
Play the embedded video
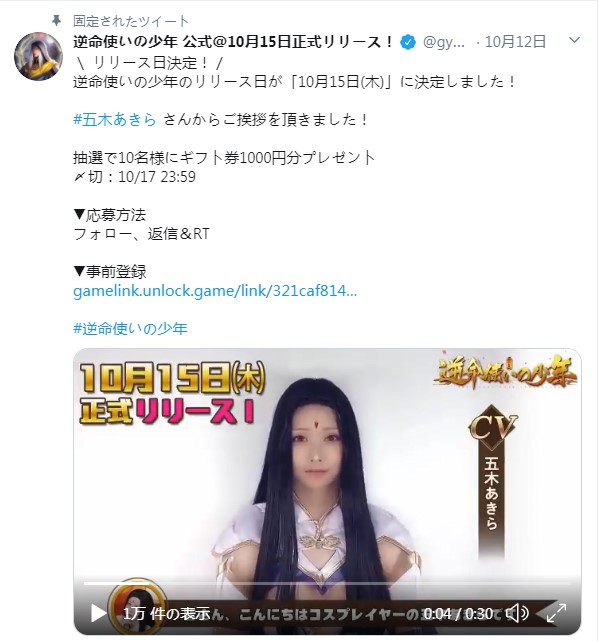98,613
